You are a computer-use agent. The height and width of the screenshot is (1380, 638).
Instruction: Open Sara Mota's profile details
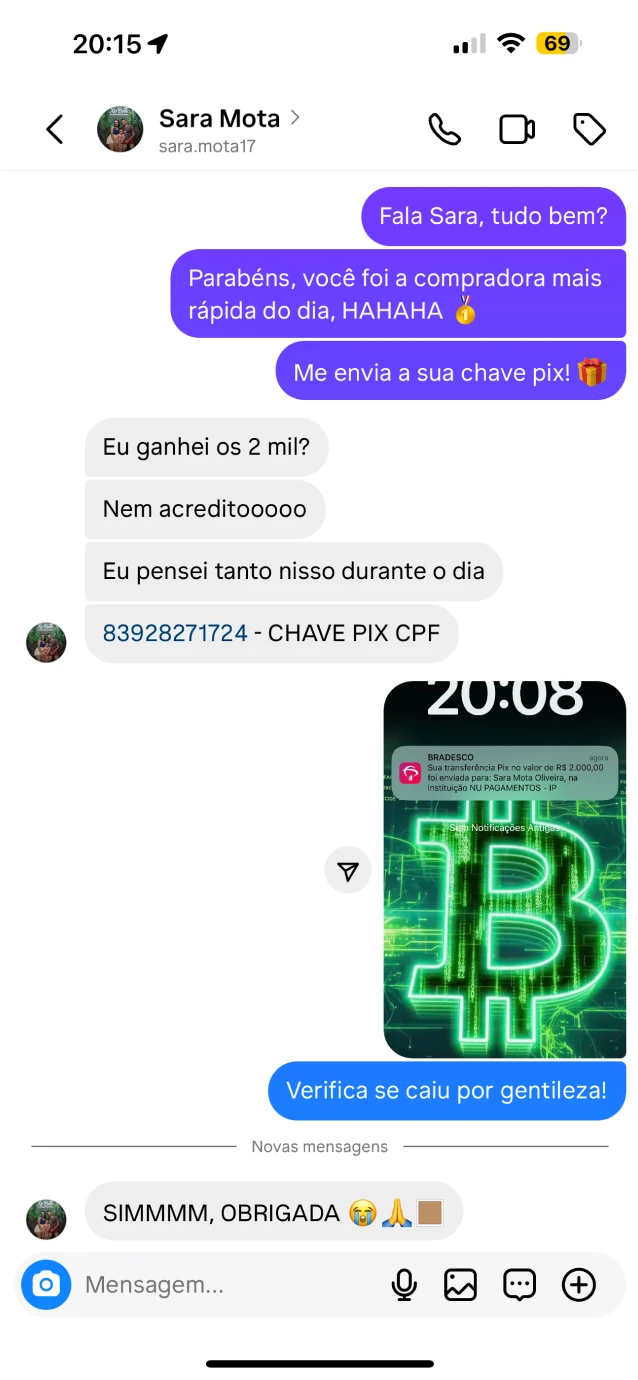tap(219, 129)
